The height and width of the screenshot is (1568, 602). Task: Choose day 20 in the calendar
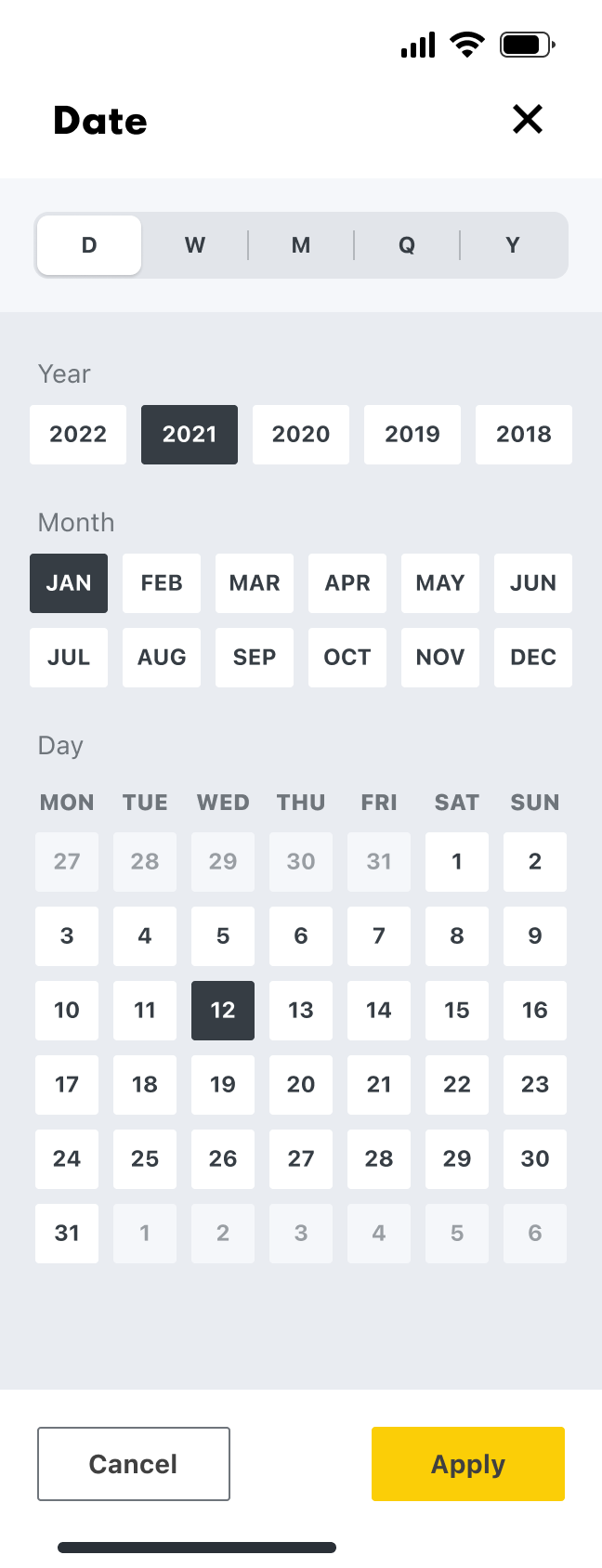coord(301,1084)
